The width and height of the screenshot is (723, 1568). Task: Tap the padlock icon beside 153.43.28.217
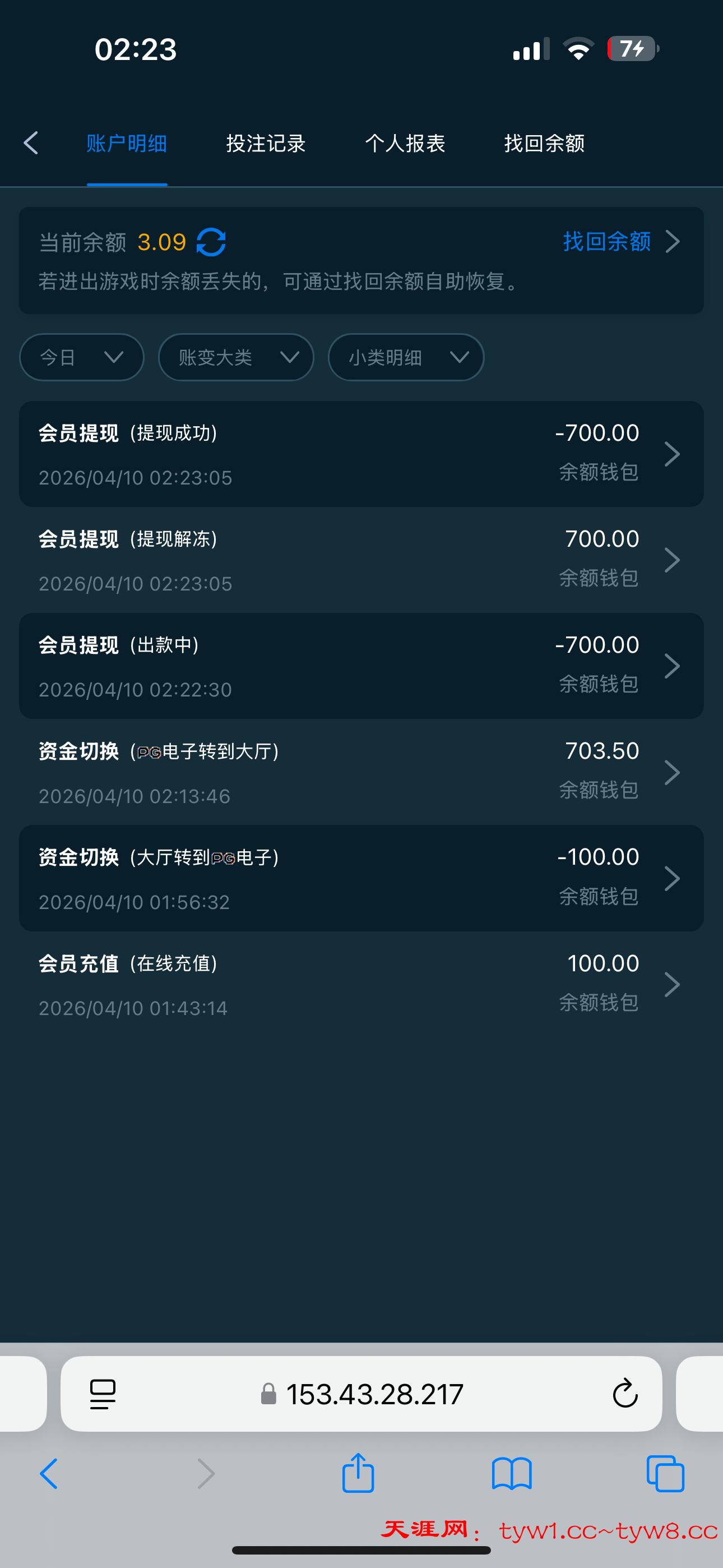coord(269,1395)
